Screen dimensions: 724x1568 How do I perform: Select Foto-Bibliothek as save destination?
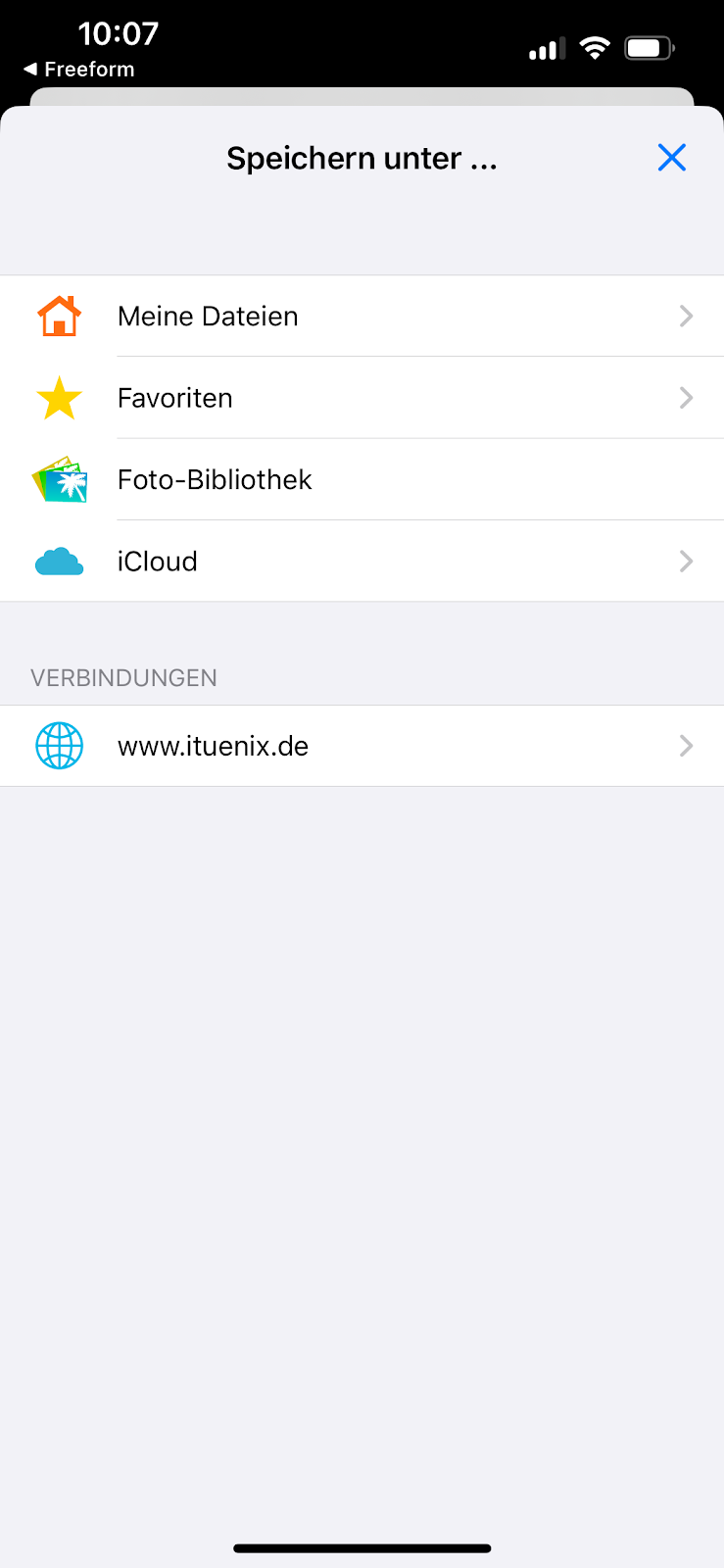coord(362,480)
